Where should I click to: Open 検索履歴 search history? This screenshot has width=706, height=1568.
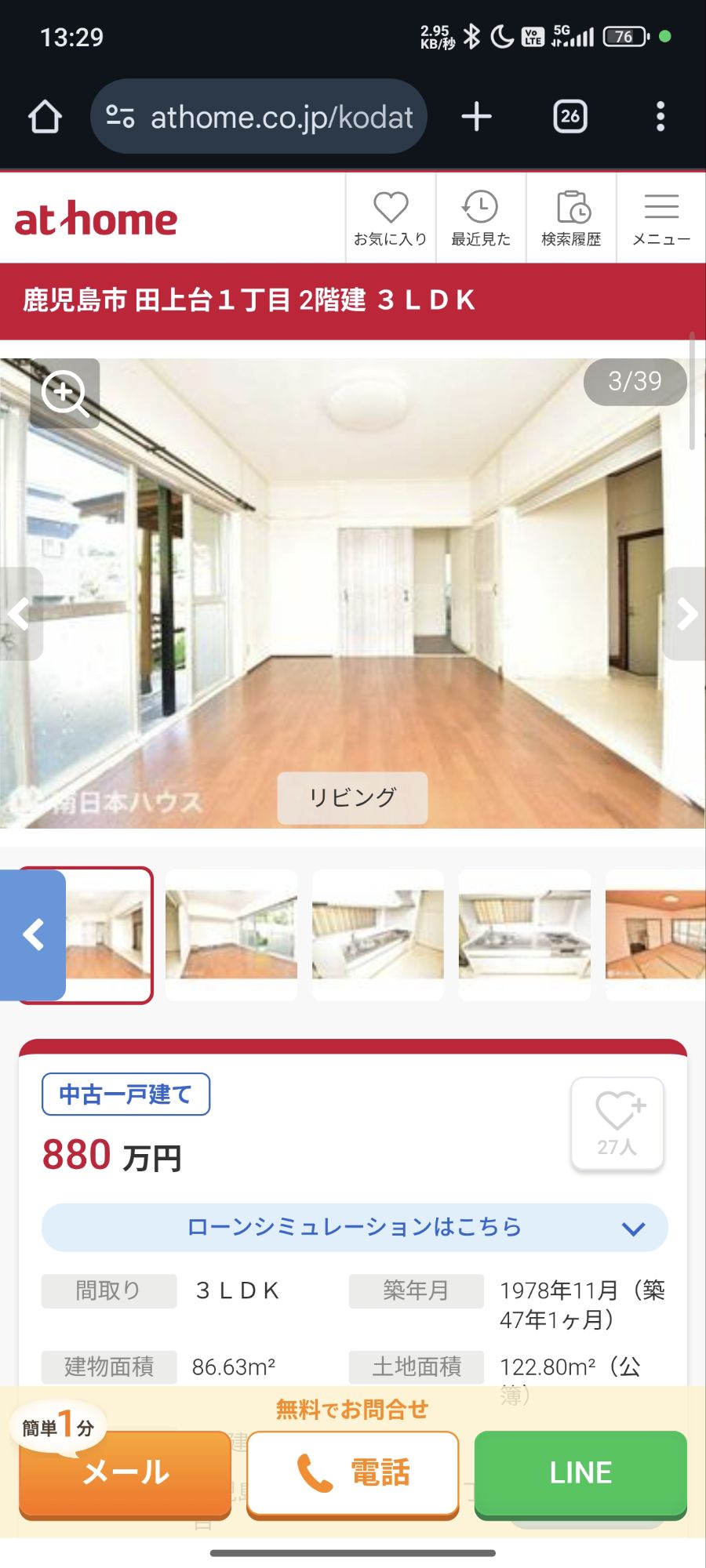pyautogui.click(x=571, y=219)
